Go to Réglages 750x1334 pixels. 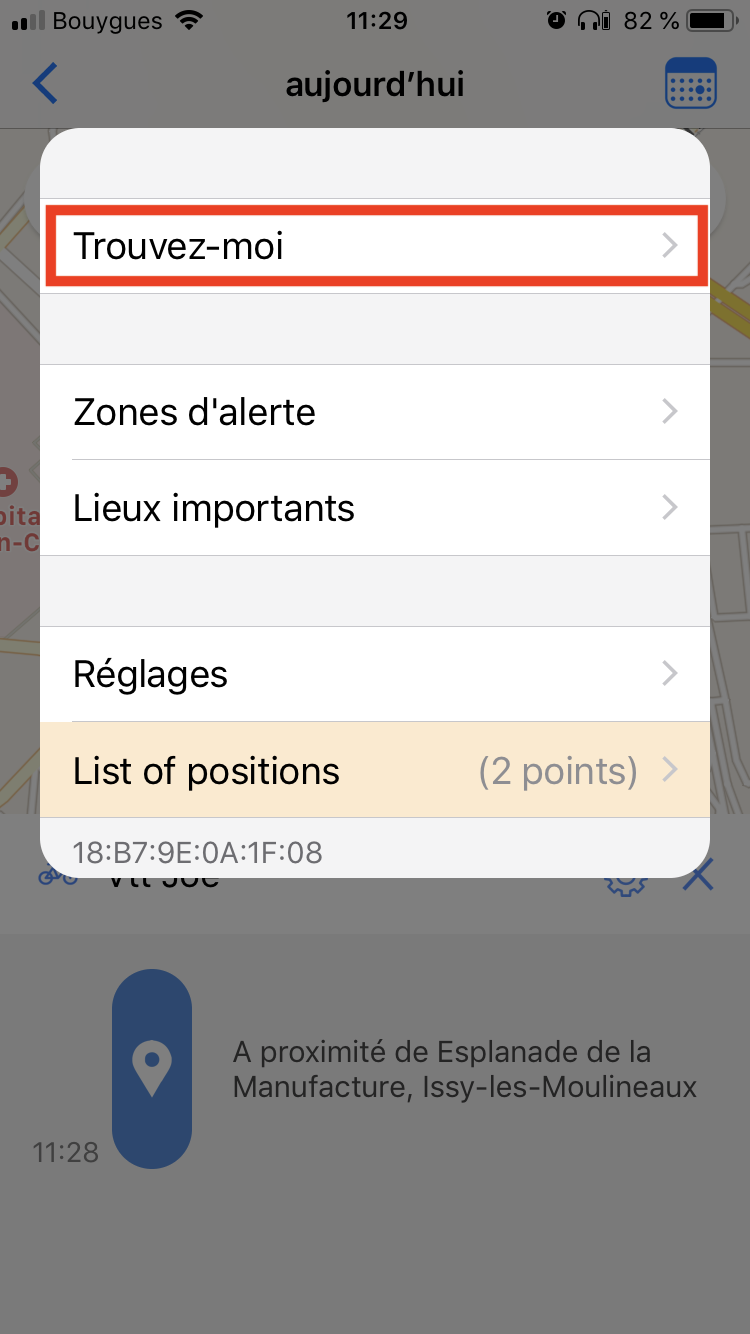[x=375, y=674]
